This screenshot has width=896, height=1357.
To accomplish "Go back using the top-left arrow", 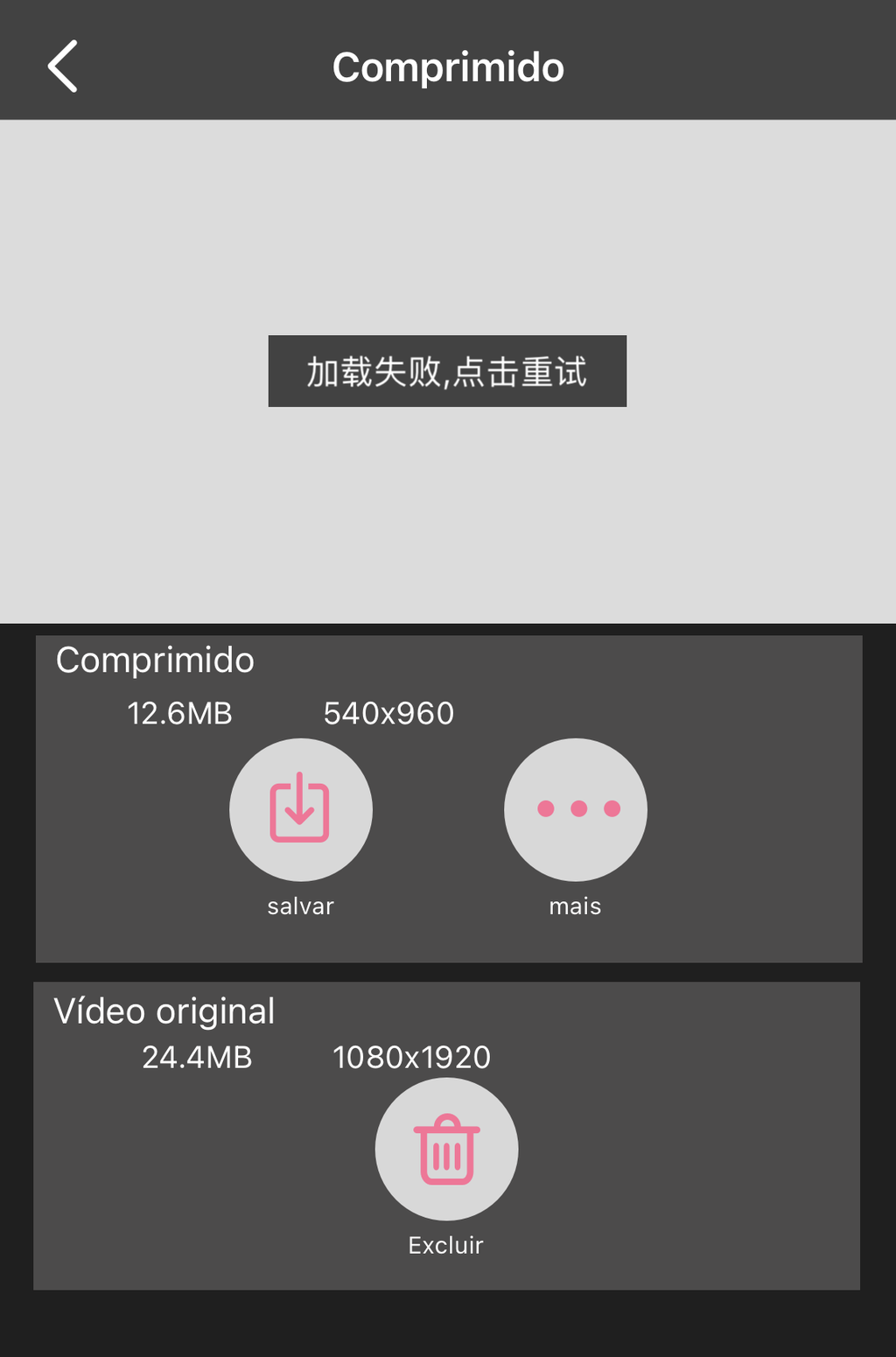I will tap(63, 66).
